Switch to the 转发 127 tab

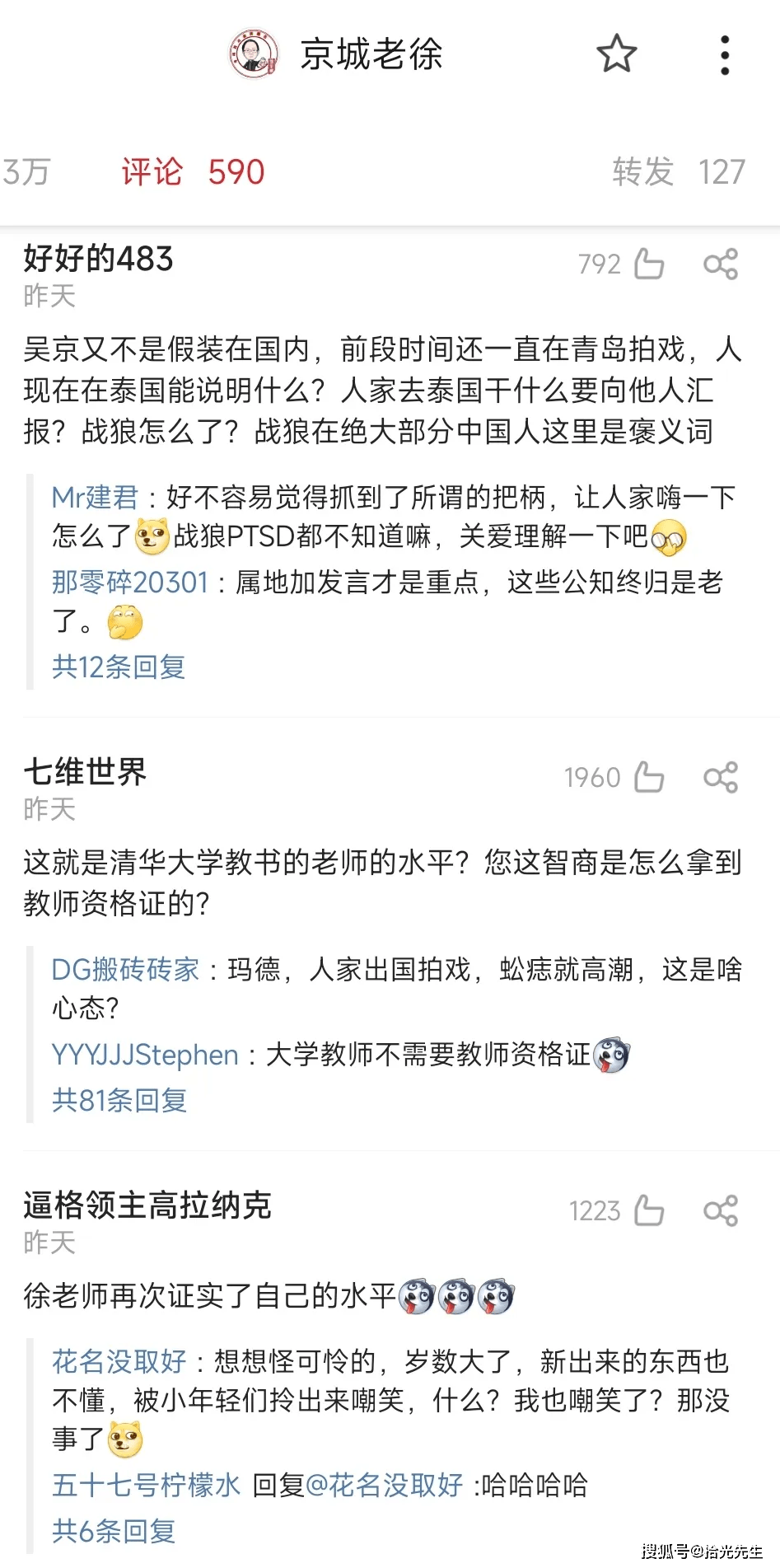click(x=678, y=172)
